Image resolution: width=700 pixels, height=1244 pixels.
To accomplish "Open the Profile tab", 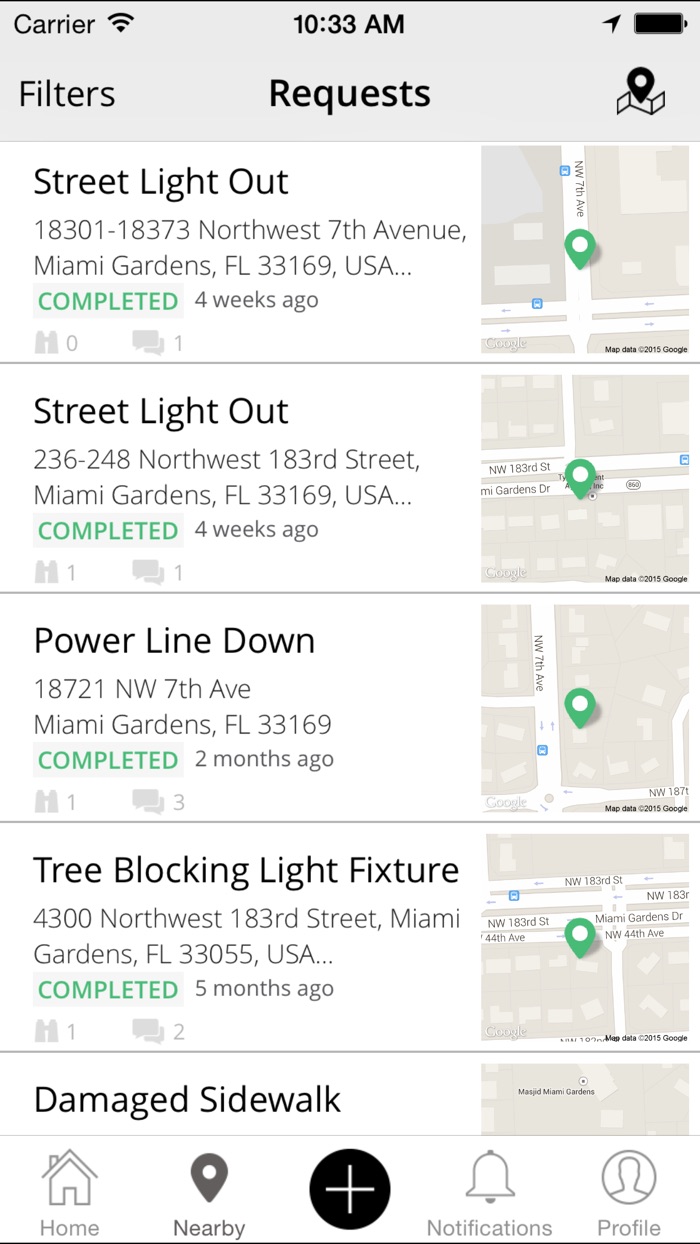I will [x=629, y=1192].
